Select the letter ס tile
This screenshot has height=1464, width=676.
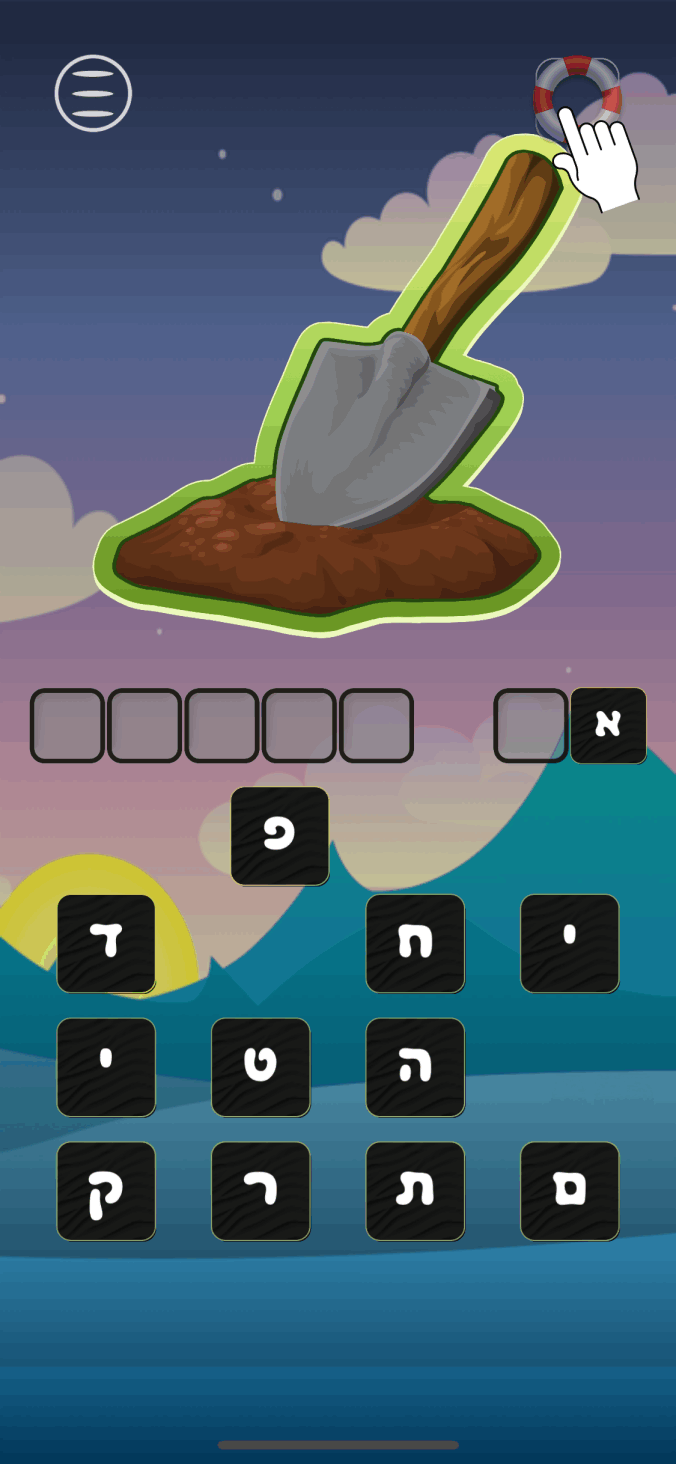pos(570,1191)
